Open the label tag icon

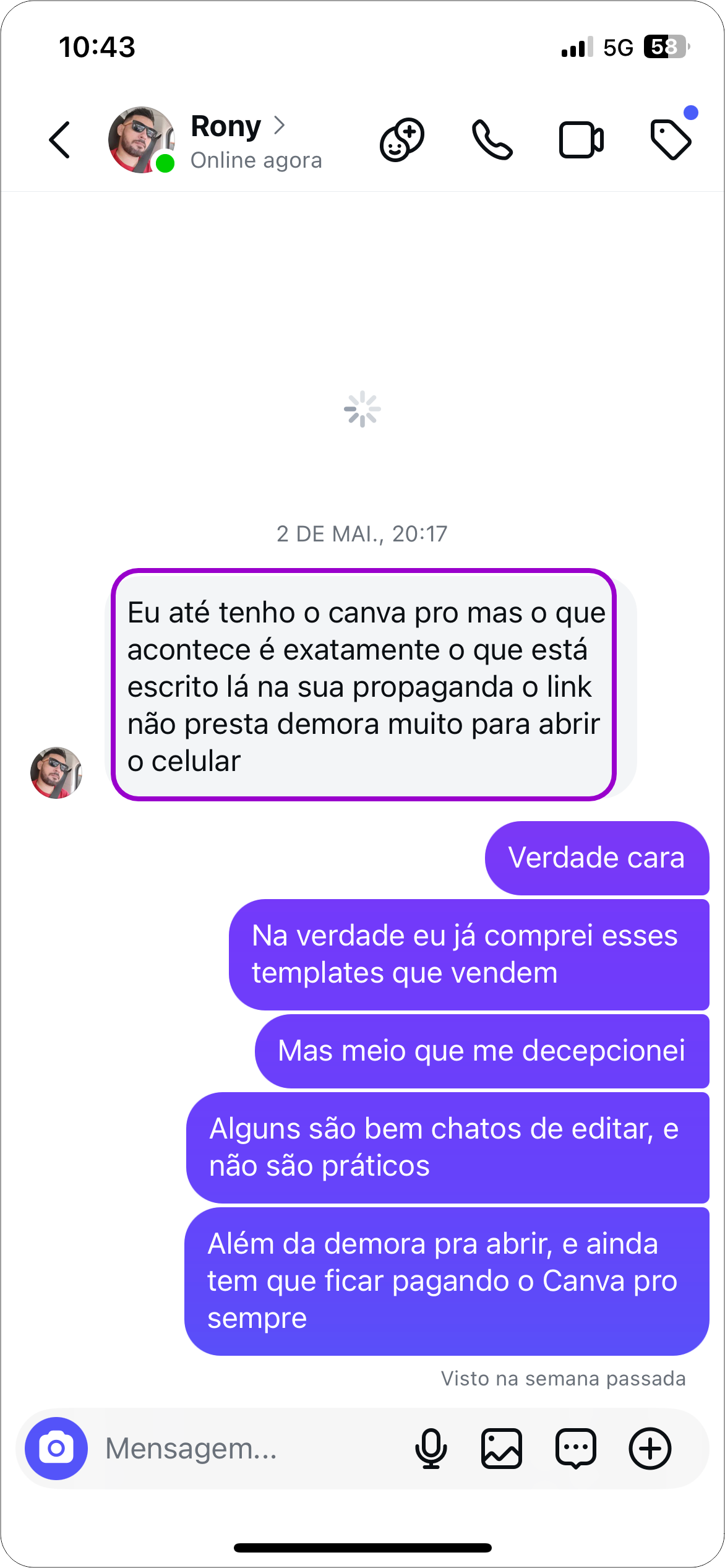pos(671,140)
